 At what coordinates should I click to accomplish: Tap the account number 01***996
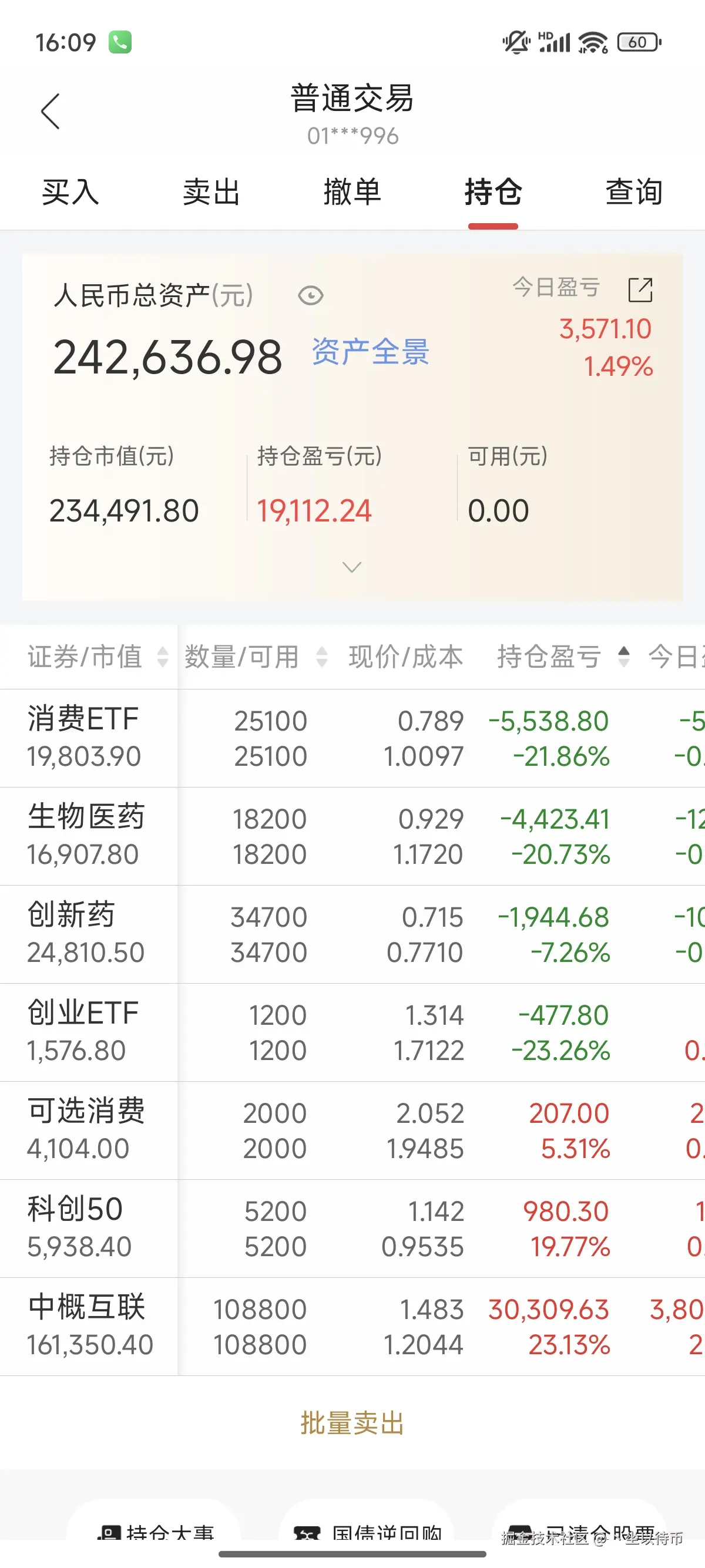[x=352, y=136]
